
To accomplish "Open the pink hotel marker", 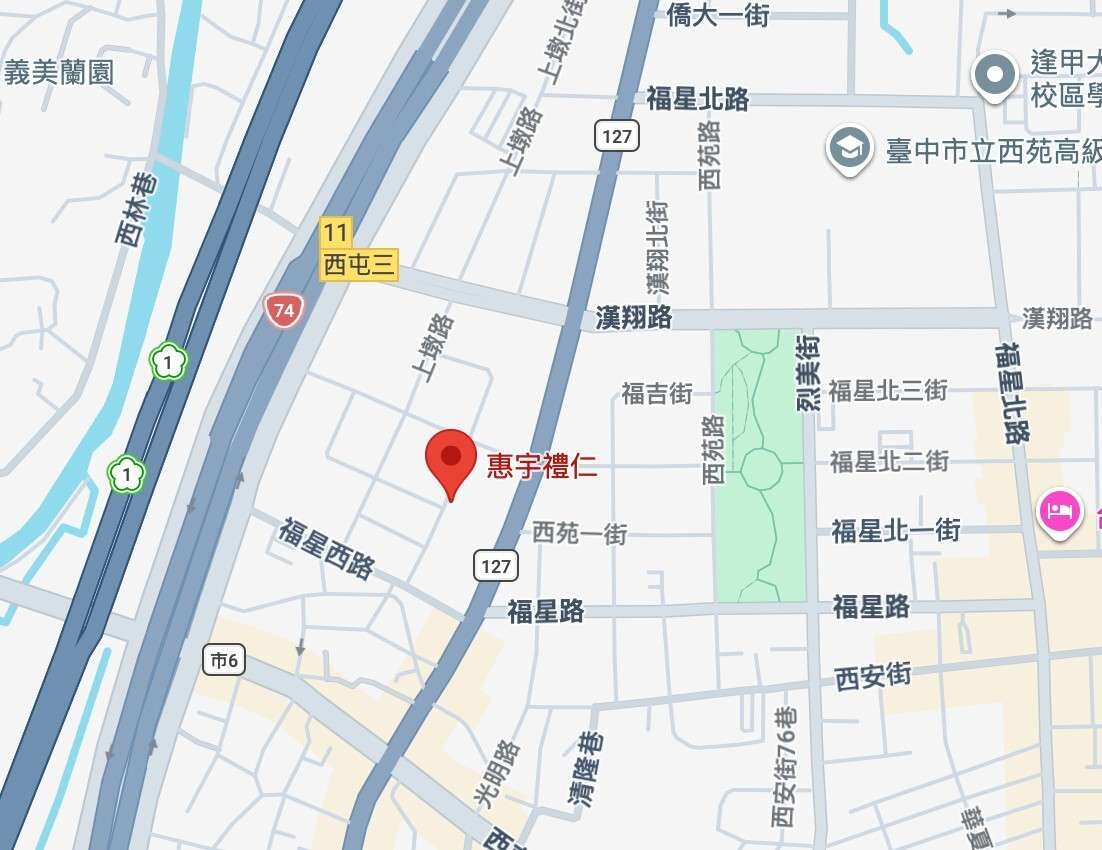I will point(1059,512).
